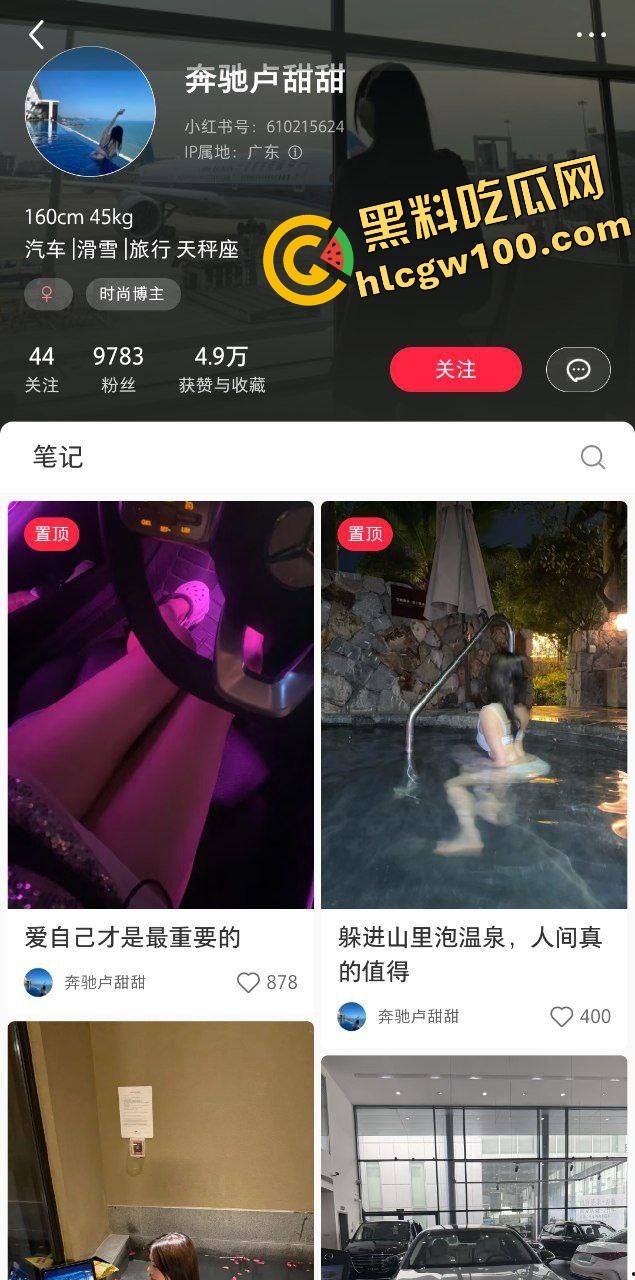Open the note 躲进山里泡温泉
The width and height of the screenshot is (635, 1280).
[474, 705]
